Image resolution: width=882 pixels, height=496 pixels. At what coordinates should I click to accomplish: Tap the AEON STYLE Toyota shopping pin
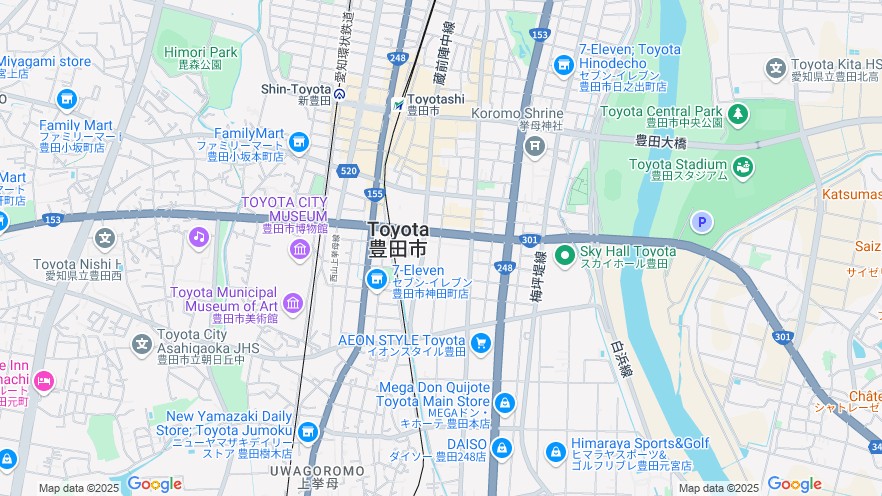point(481,343)
